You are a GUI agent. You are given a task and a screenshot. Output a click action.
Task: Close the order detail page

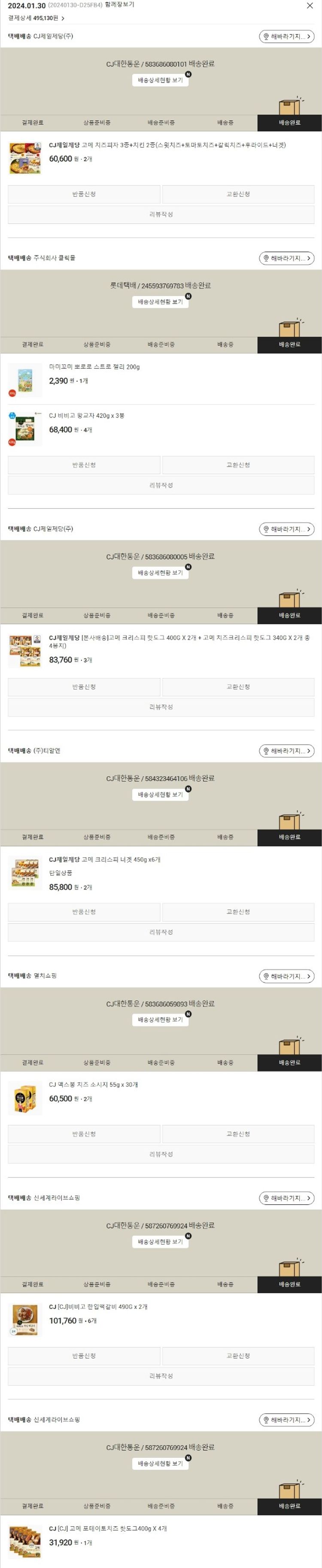point(309,6)
